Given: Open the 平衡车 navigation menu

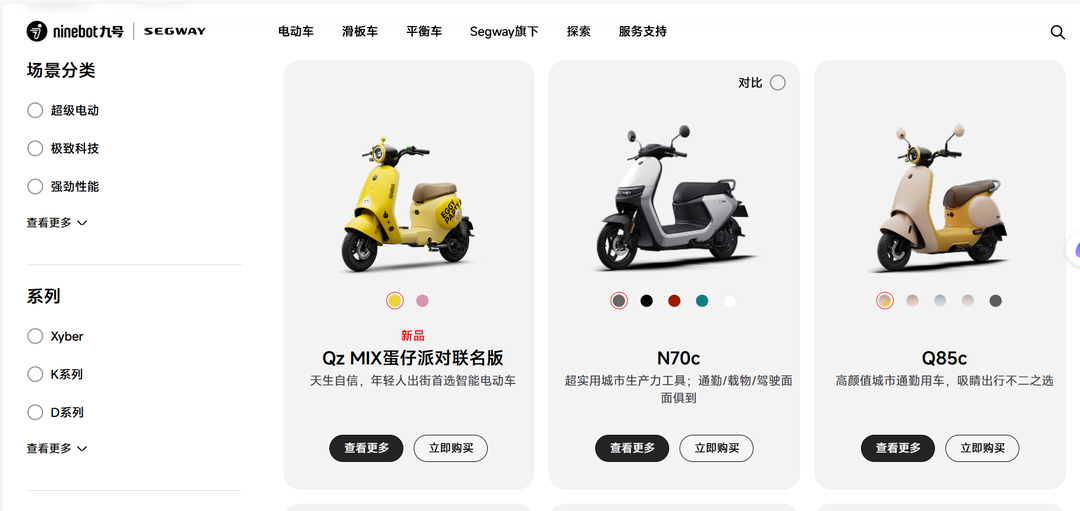Looking at the screenshot, I should (x=424, y=31).
